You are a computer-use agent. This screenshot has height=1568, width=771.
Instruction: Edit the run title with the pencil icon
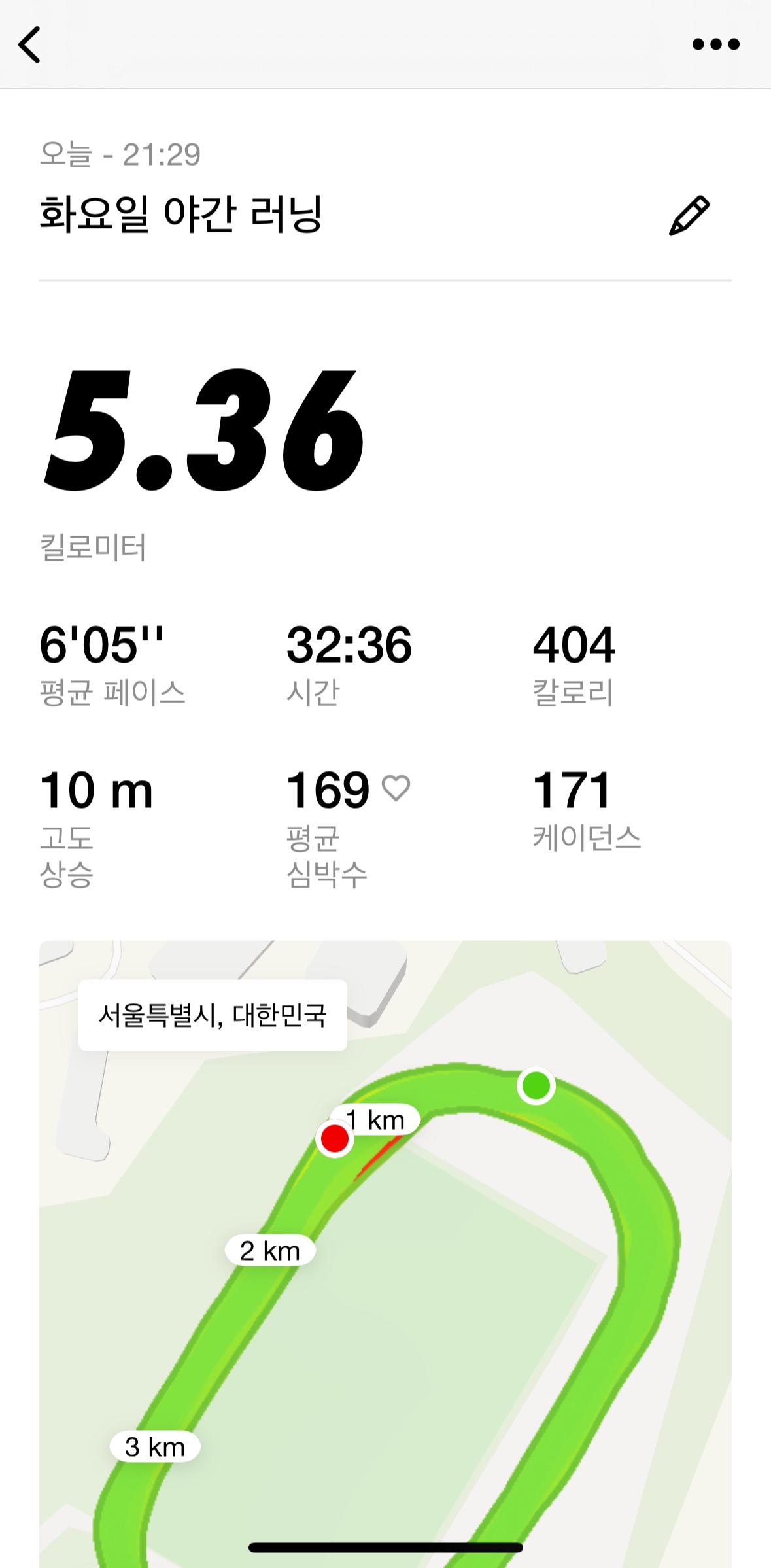tap(689, 215)
